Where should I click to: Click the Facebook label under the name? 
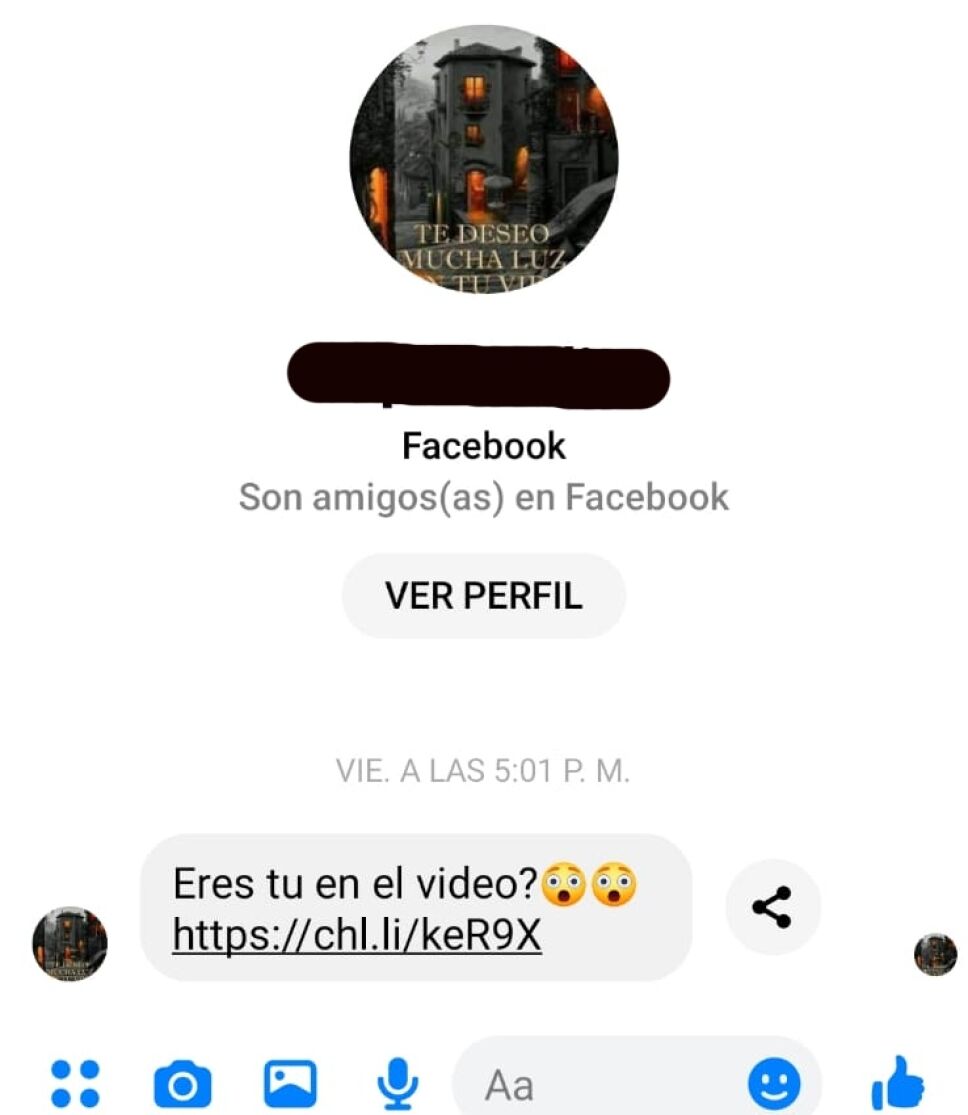point(483,447)
